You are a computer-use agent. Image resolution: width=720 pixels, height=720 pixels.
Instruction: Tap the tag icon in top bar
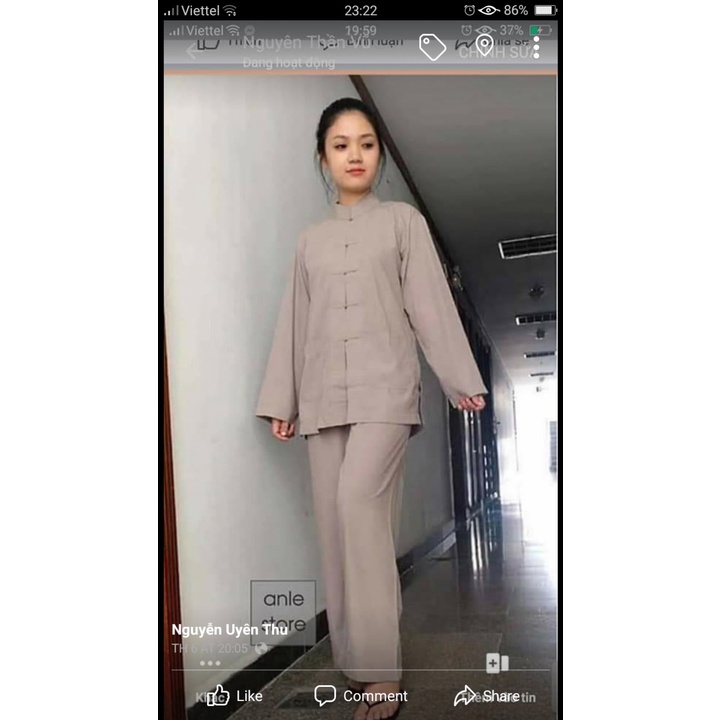point(432,47)
